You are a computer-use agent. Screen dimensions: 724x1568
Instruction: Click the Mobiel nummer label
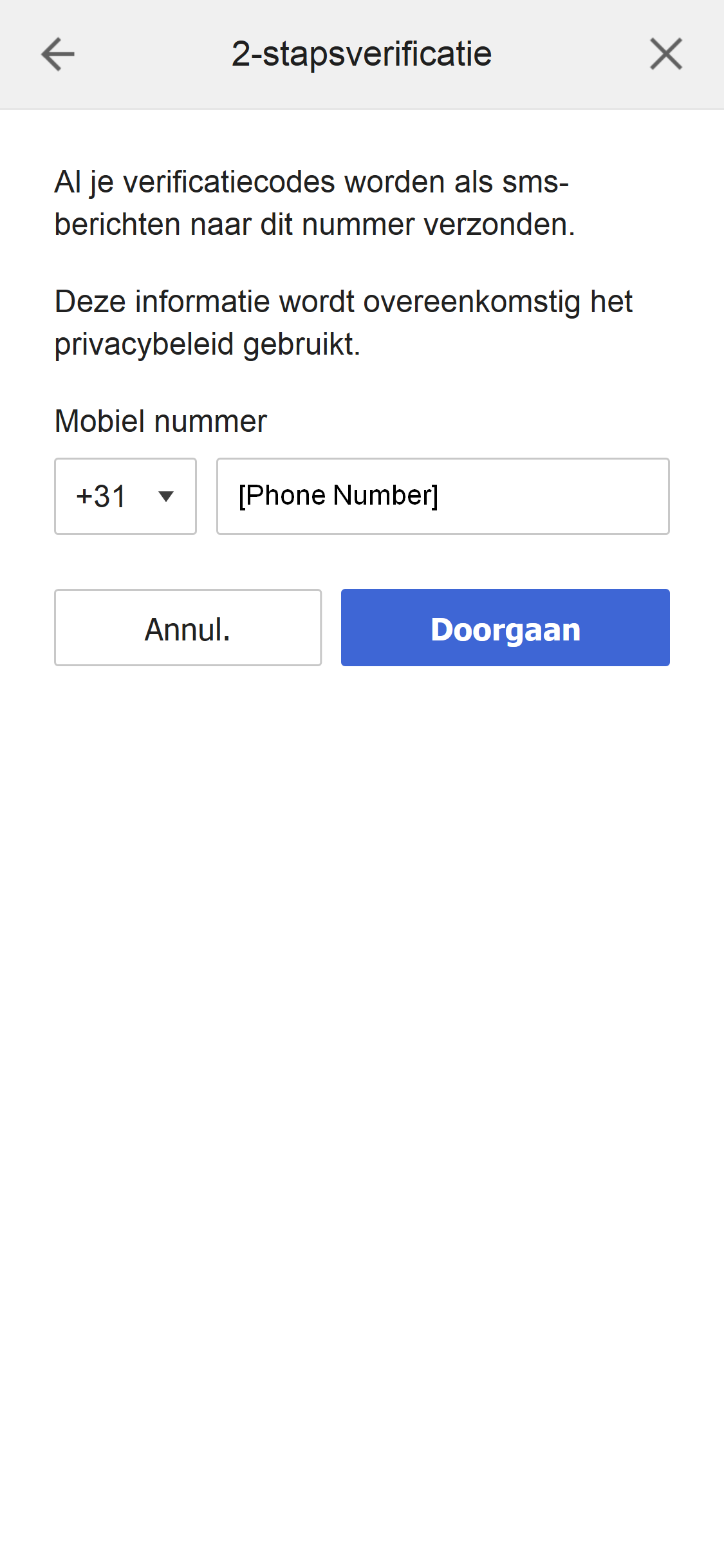pyautogui.click(x=160, y=421)
